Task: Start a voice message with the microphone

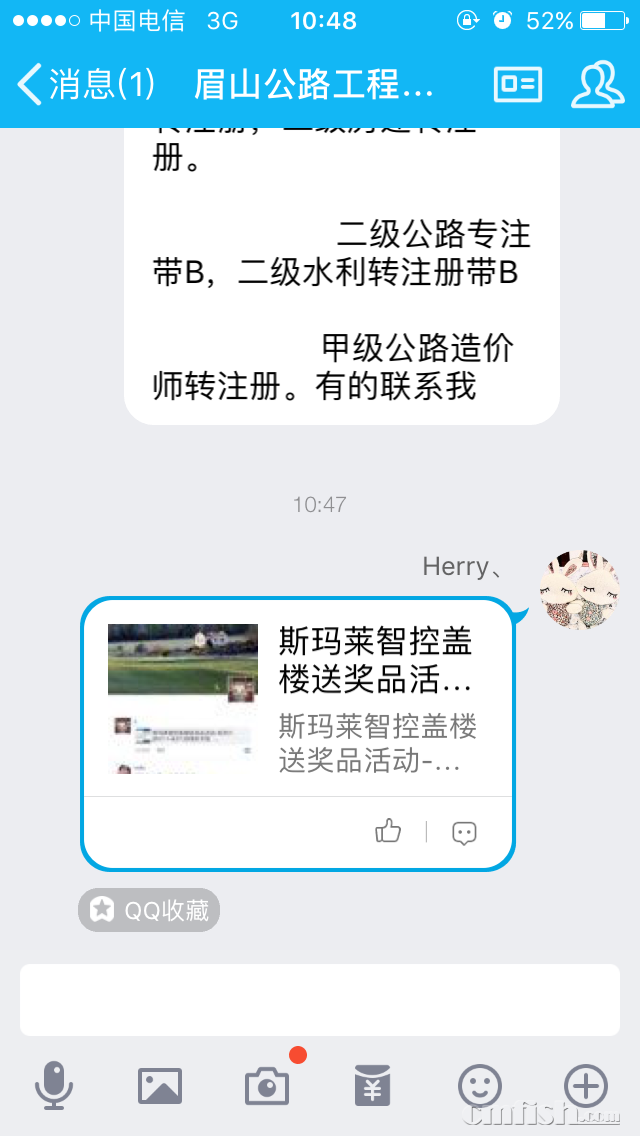Action: click(54, 1085)
